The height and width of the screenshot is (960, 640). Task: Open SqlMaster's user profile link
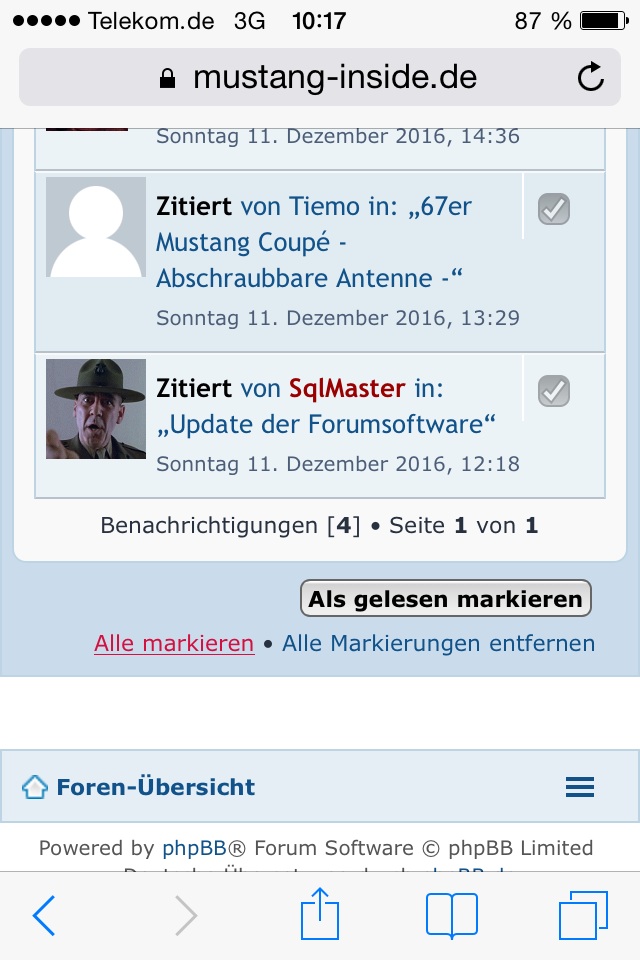(x=347, y=388)
